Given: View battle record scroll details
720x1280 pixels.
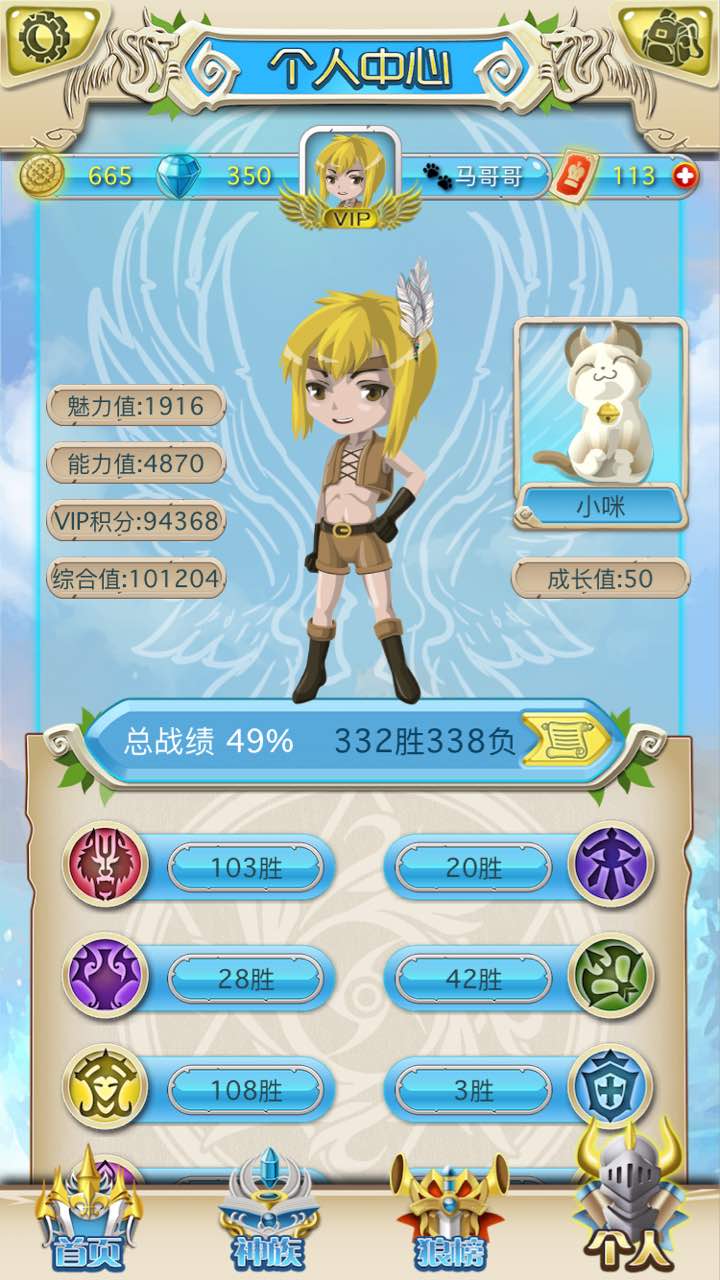Looking at the screenshot, I should (x=566, y=741).
